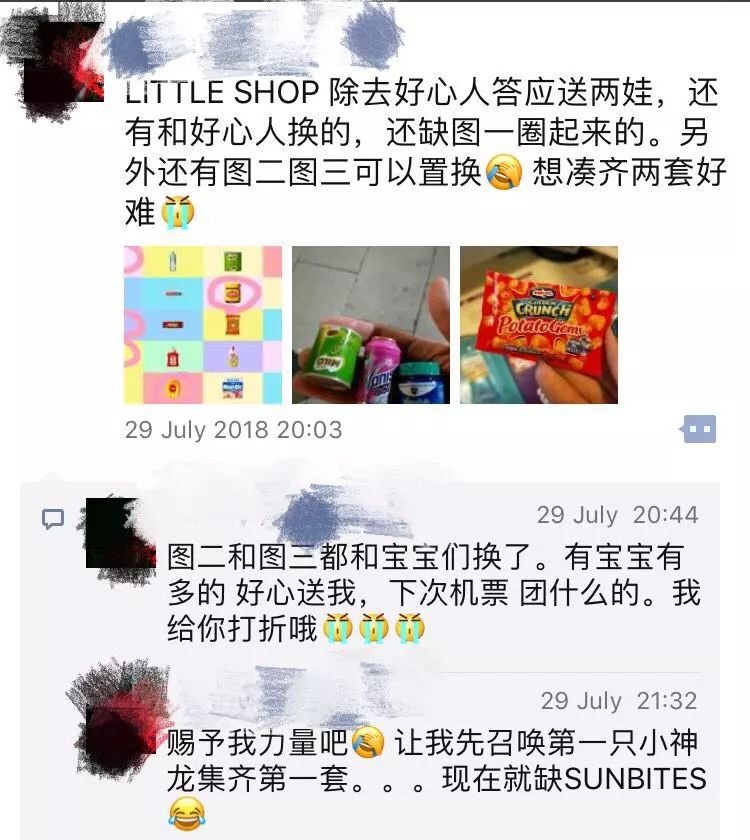The height and width of the screenshot is (840, 750).
Task: Open the Crunch Potato Gems photo
Action: click(539, 325)
